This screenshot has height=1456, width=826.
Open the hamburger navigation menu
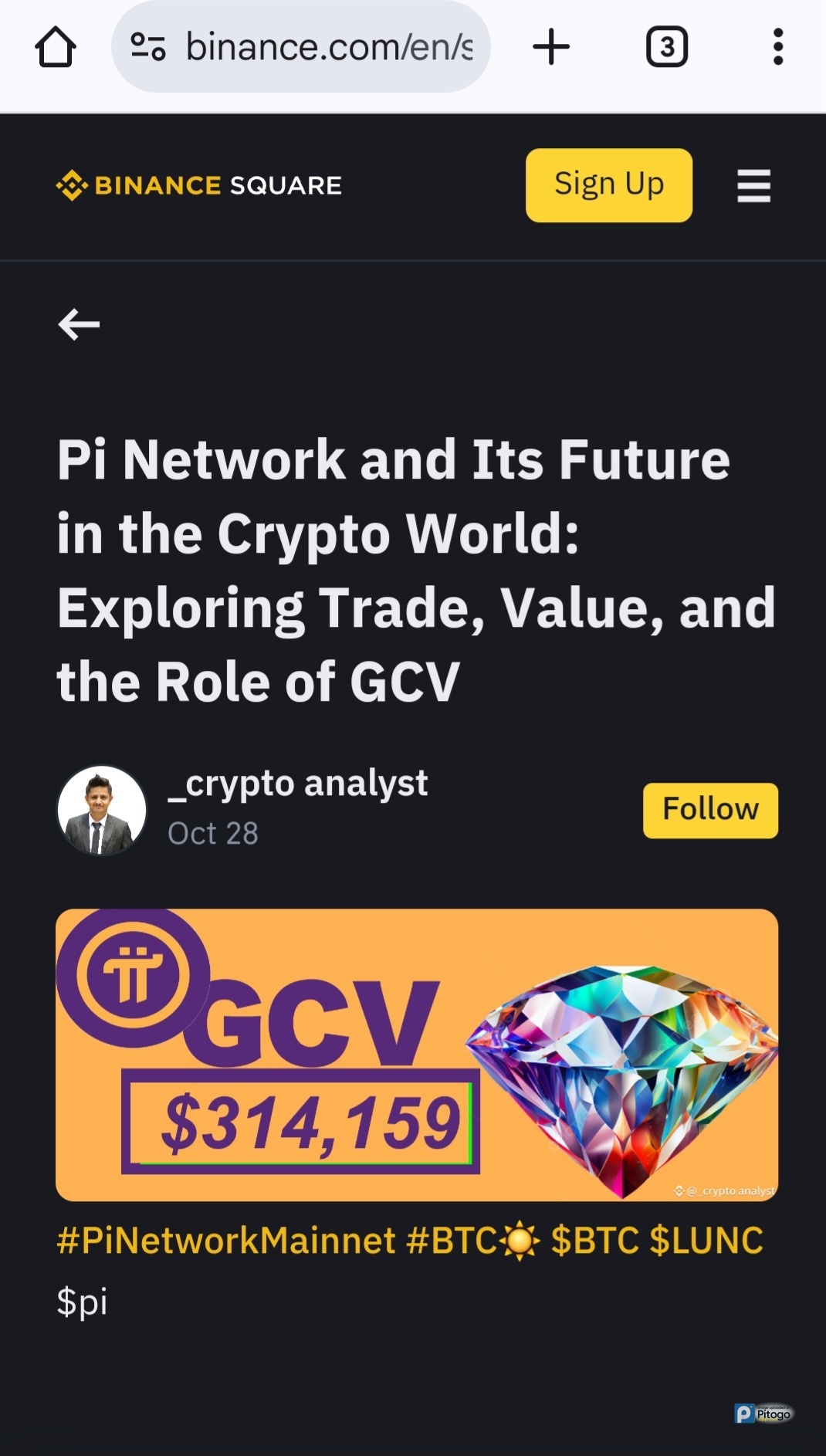tap(753, 186)
